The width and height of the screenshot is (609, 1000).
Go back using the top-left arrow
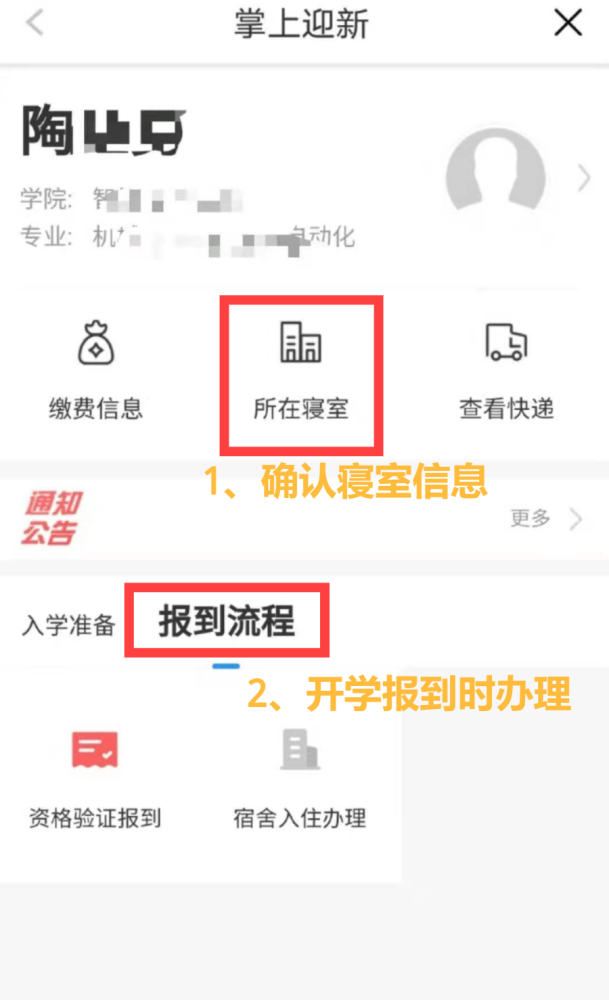(x=35, y=24)
